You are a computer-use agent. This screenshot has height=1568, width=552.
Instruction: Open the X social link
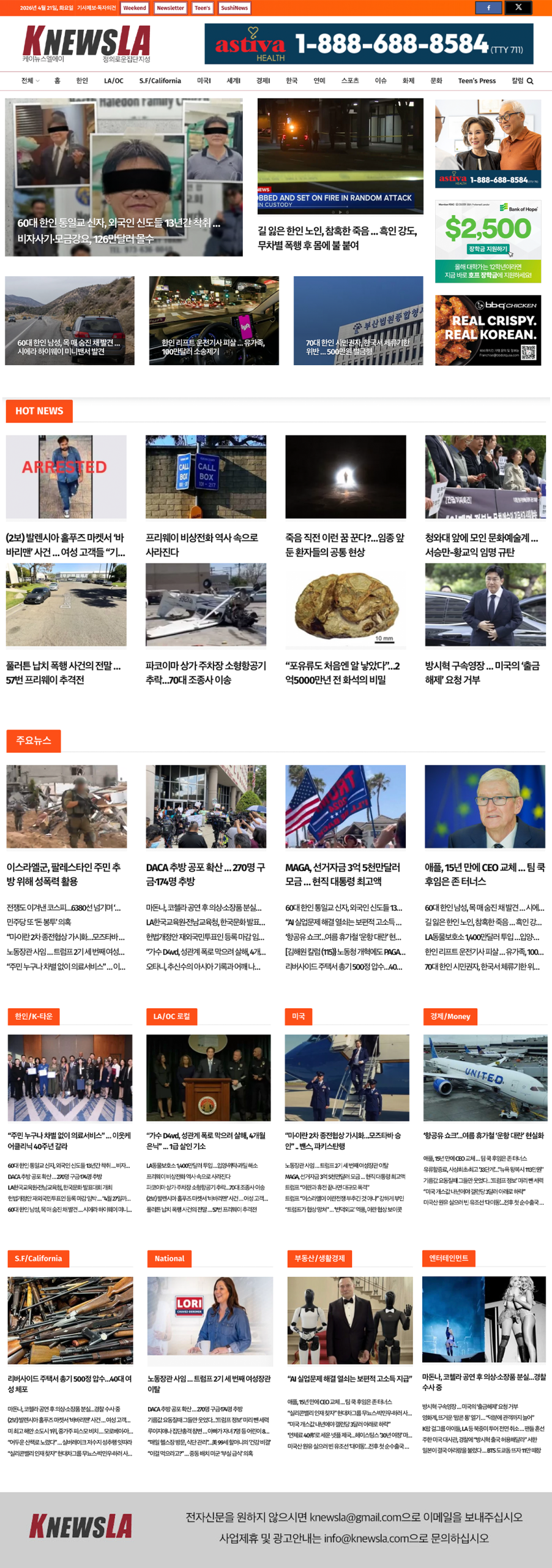pos(518,7)
